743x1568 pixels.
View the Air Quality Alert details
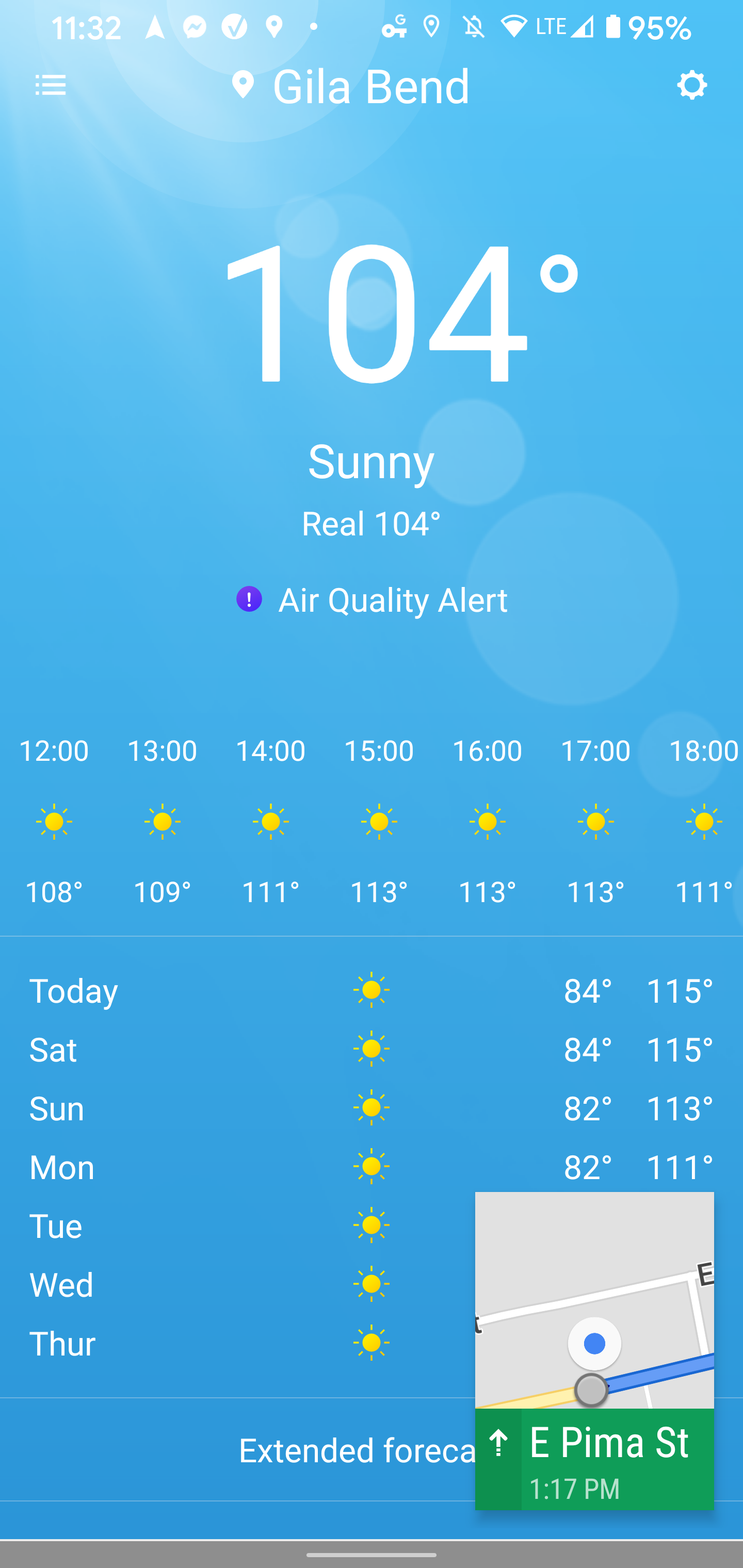point(372,600)
